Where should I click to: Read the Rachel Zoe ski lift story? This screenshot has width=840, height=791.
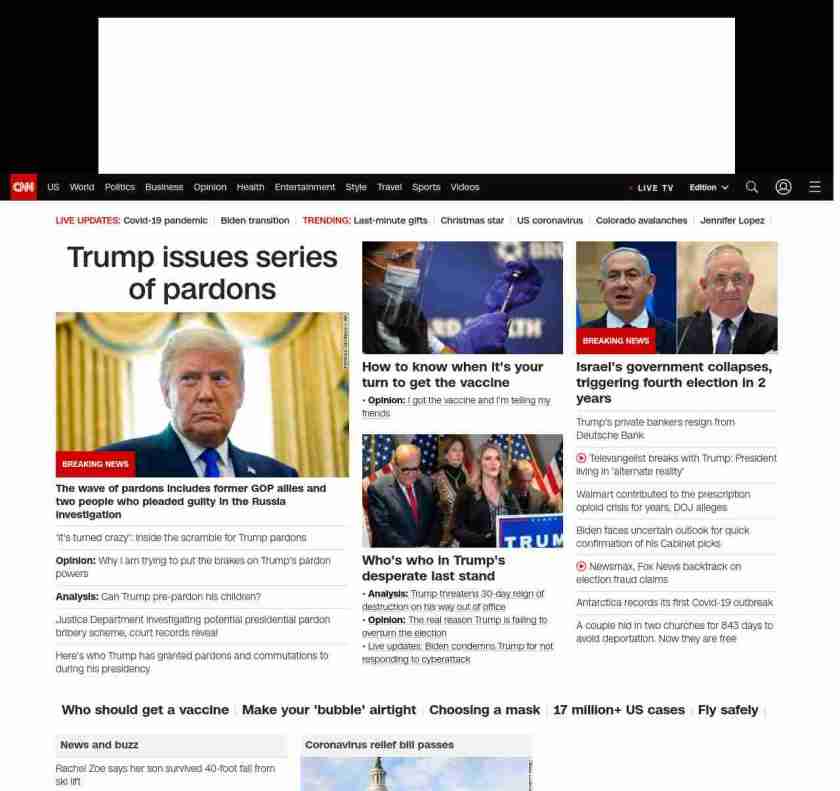165,774
